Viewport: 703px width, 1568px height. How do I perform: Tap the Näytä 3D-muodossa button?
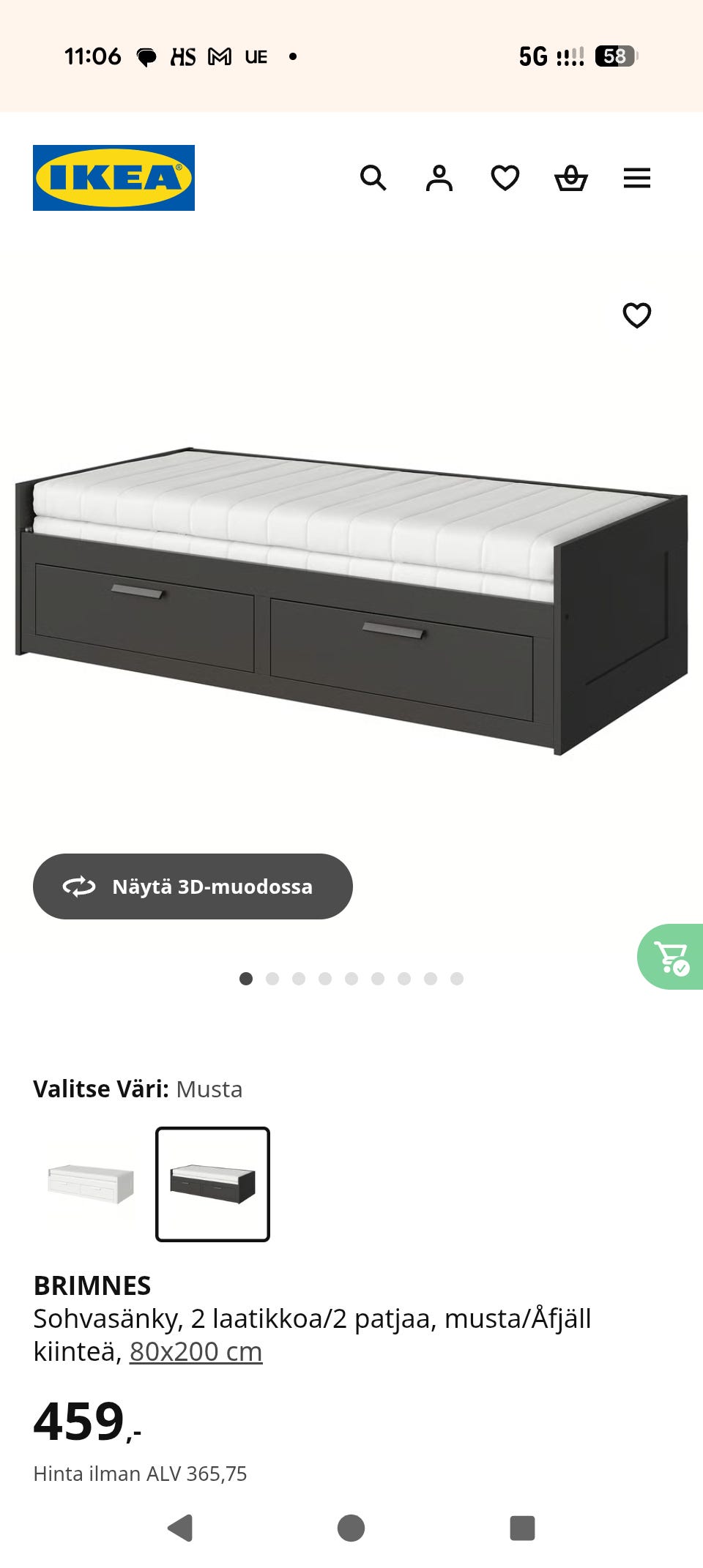coord(193,886)
